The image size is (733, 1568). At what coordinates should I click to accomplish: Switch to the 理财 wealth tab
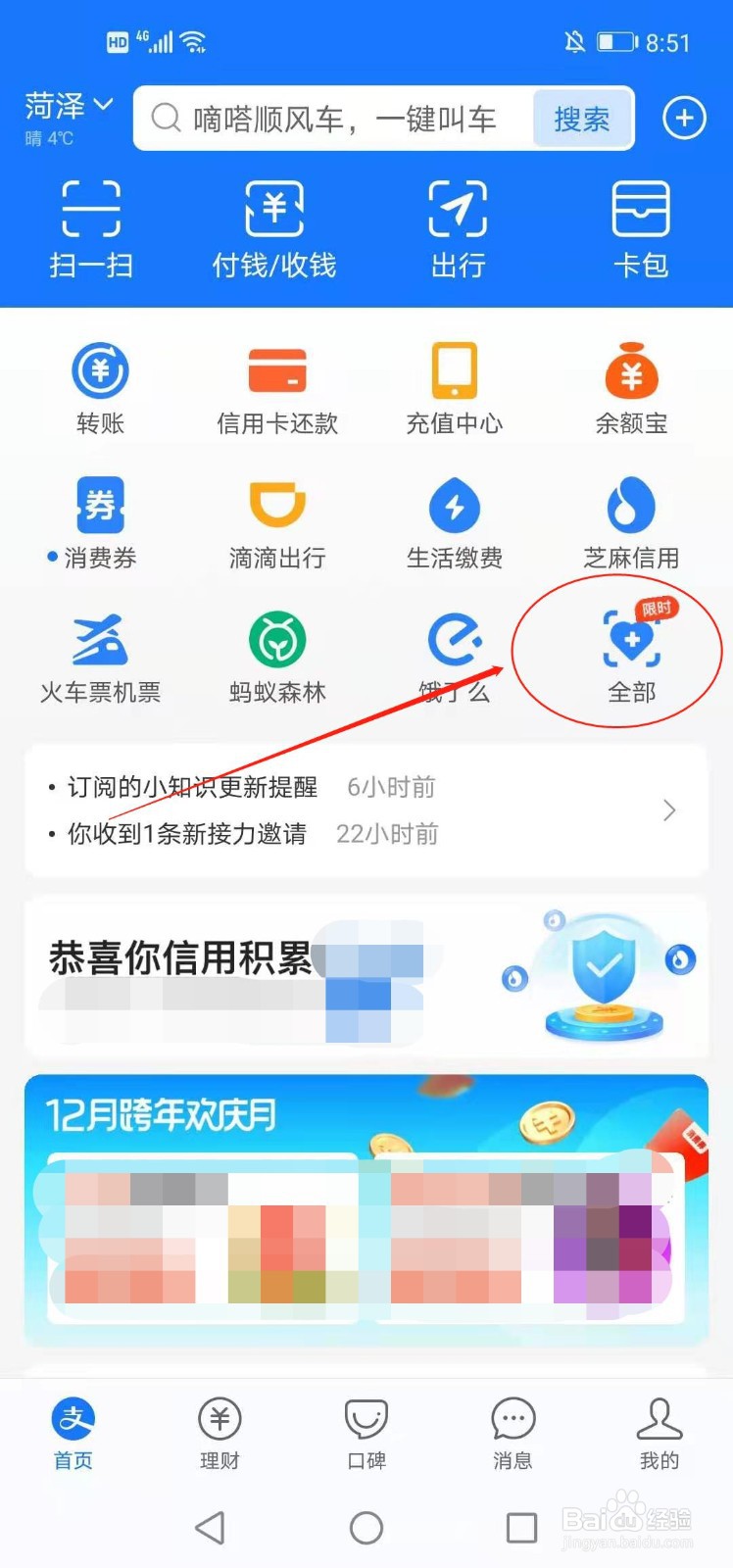coord(220,1433)
